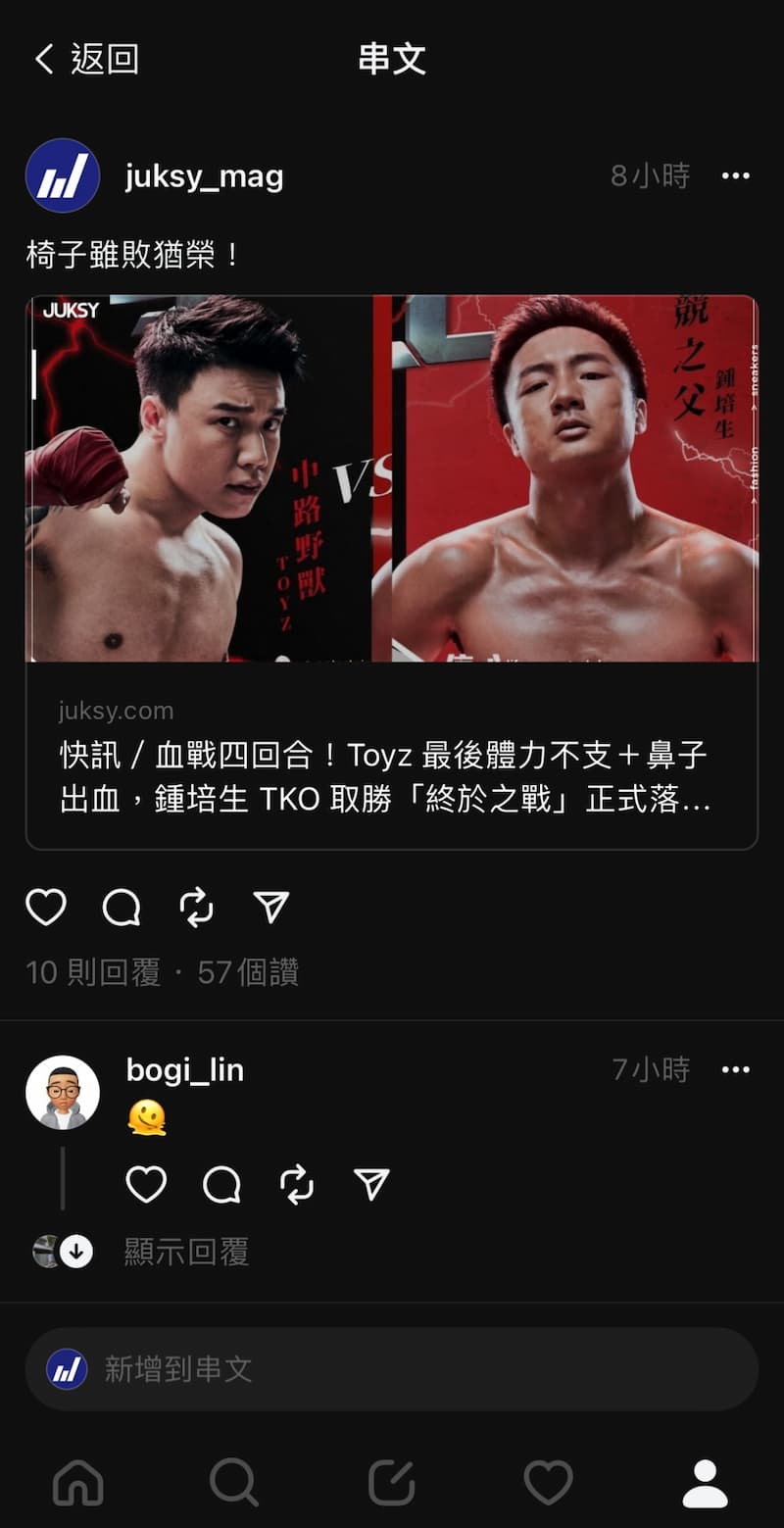Open the activity heart tab
This screenshot has width=784, height=1528.
(x=549, y=1483)
